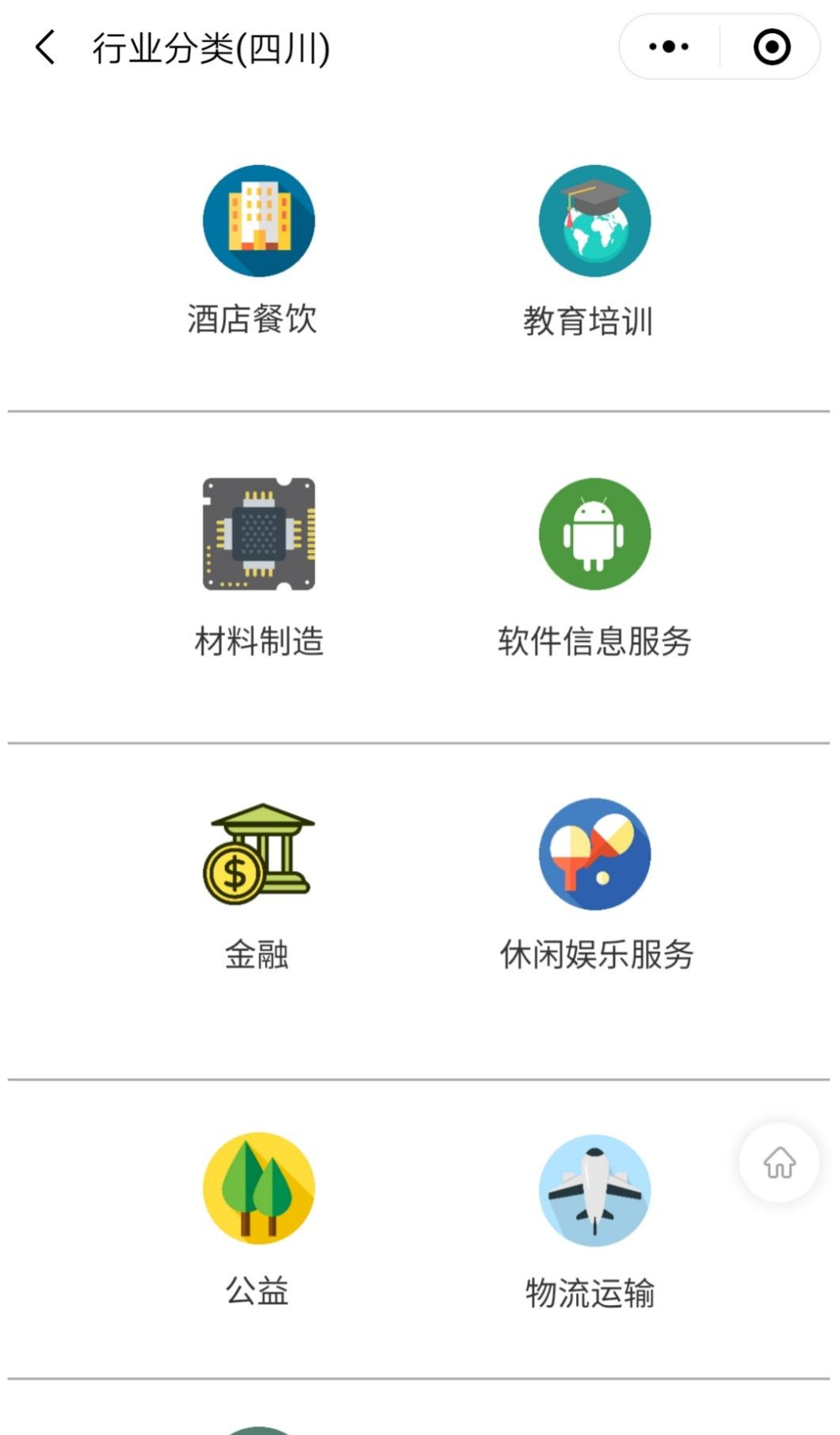Viewport: 840px width, 1435px height.
Task: Tap the floating home button
Action: pos(779,1162)
